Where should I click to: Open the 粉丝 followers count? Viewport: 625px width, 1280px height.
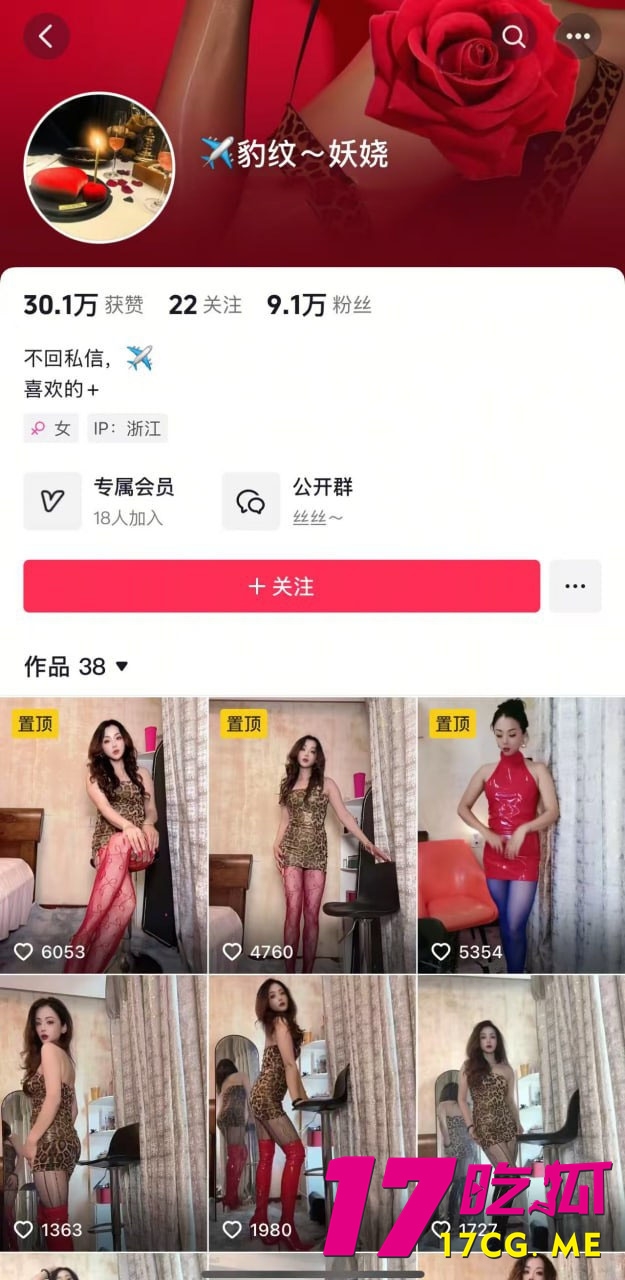click(x=318, y=305)
